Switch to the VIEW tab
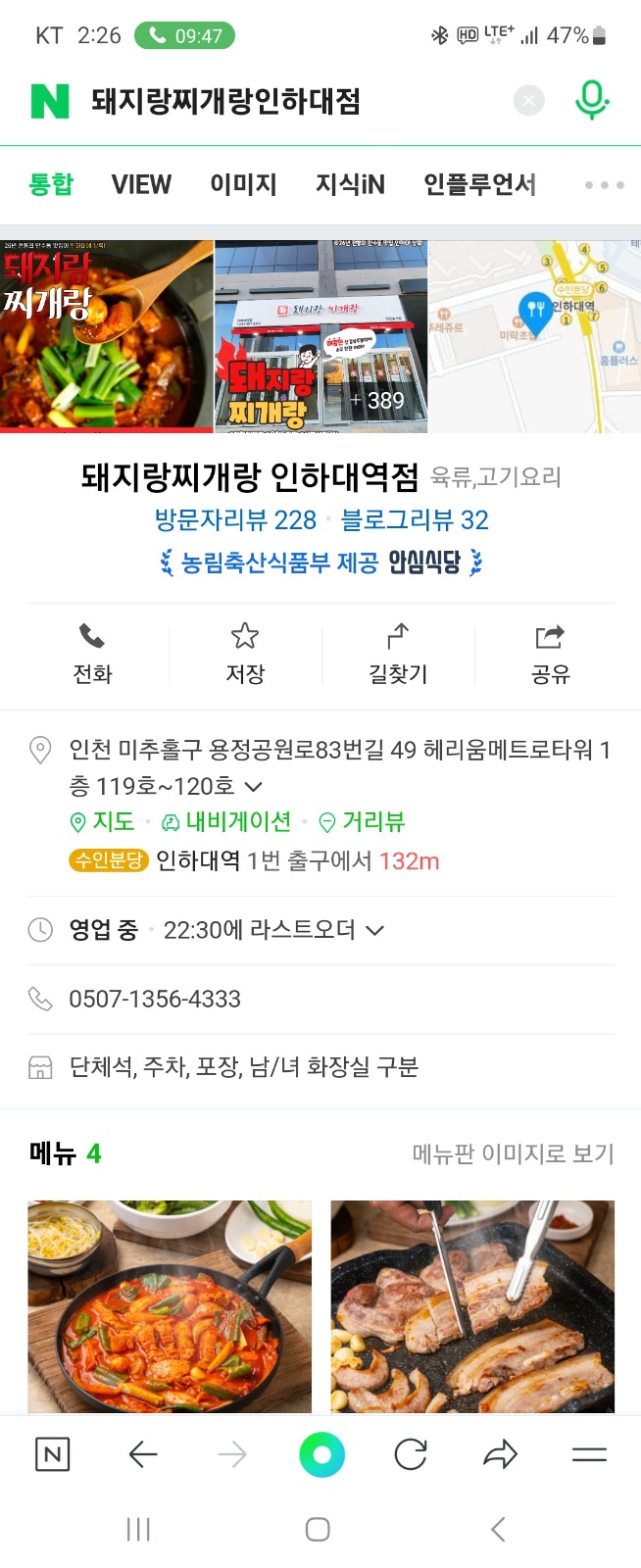 (141, 184)
